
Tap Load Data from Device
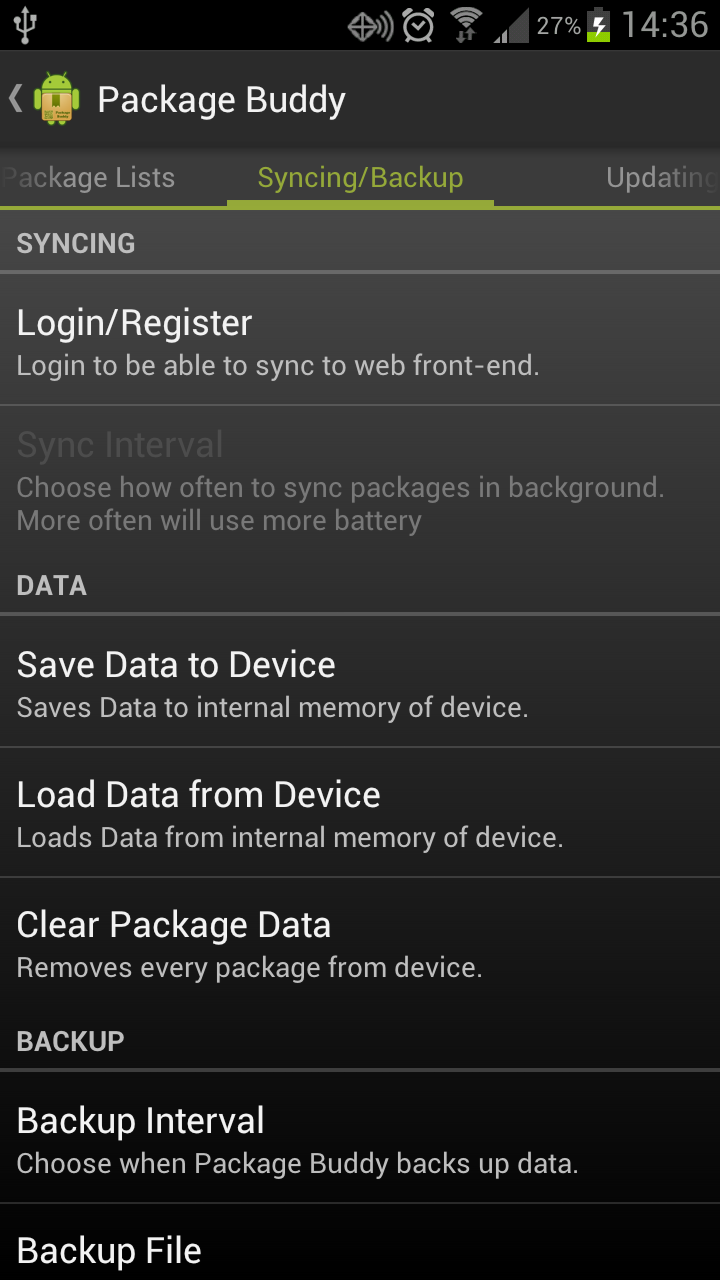(x=360, y=813)
